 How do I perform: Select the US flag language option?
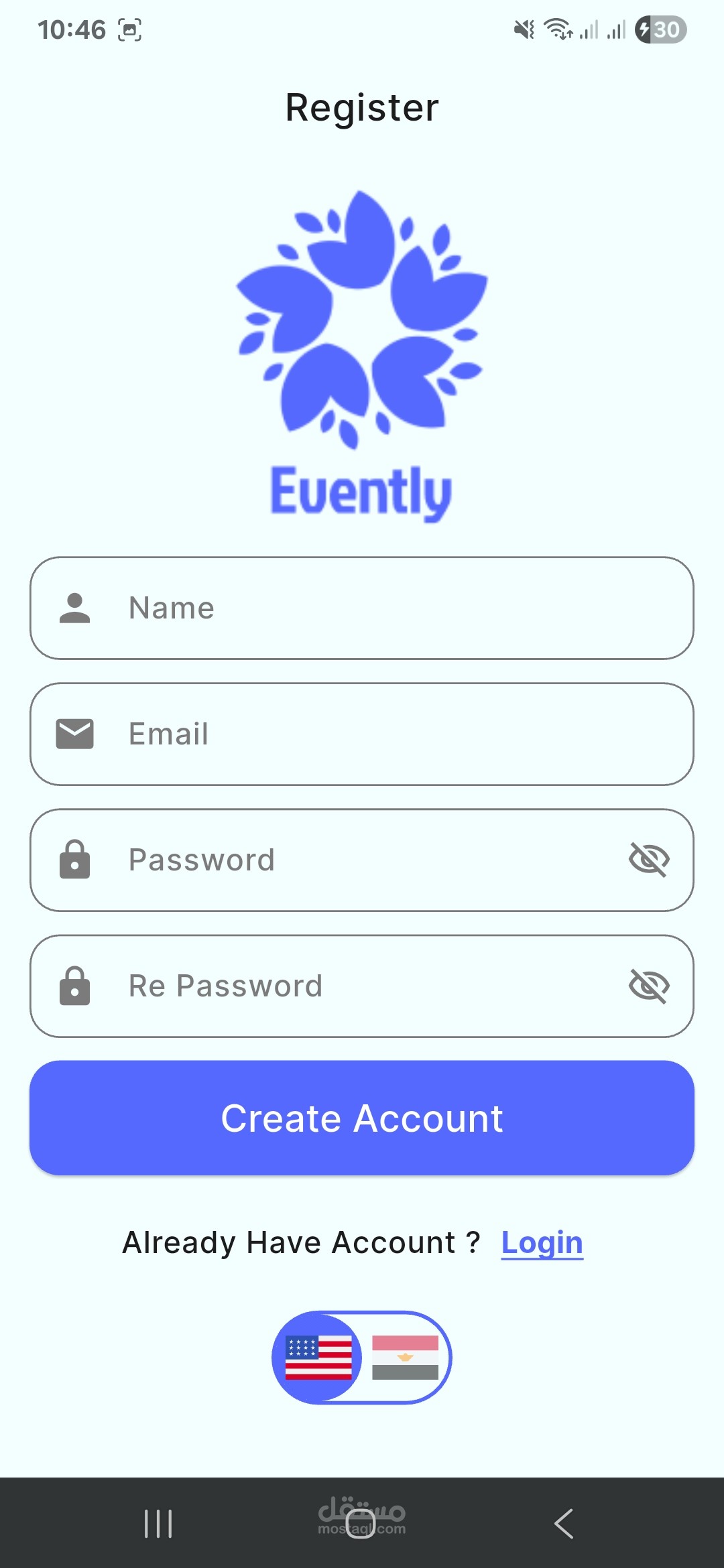(x=318, y=1358)
